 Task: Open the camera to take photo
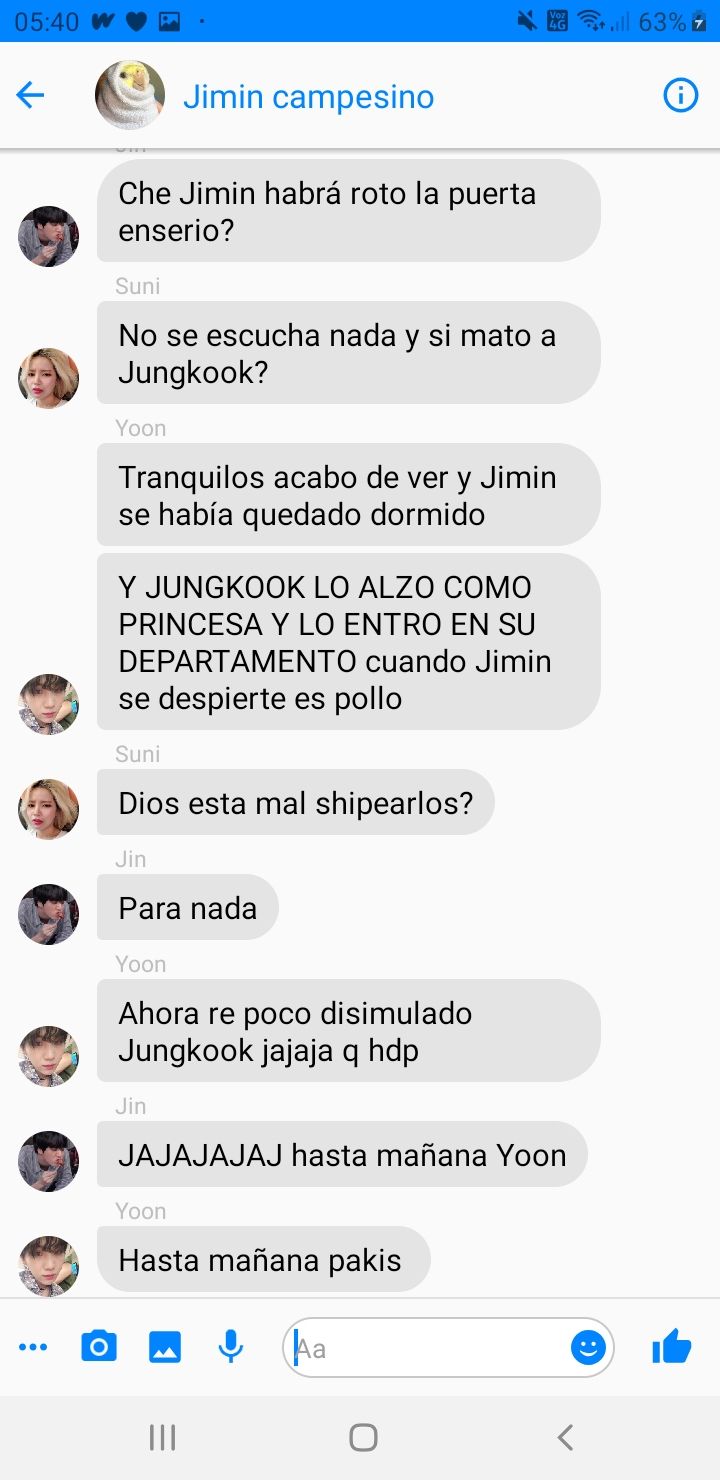[x=99, y=1347]
